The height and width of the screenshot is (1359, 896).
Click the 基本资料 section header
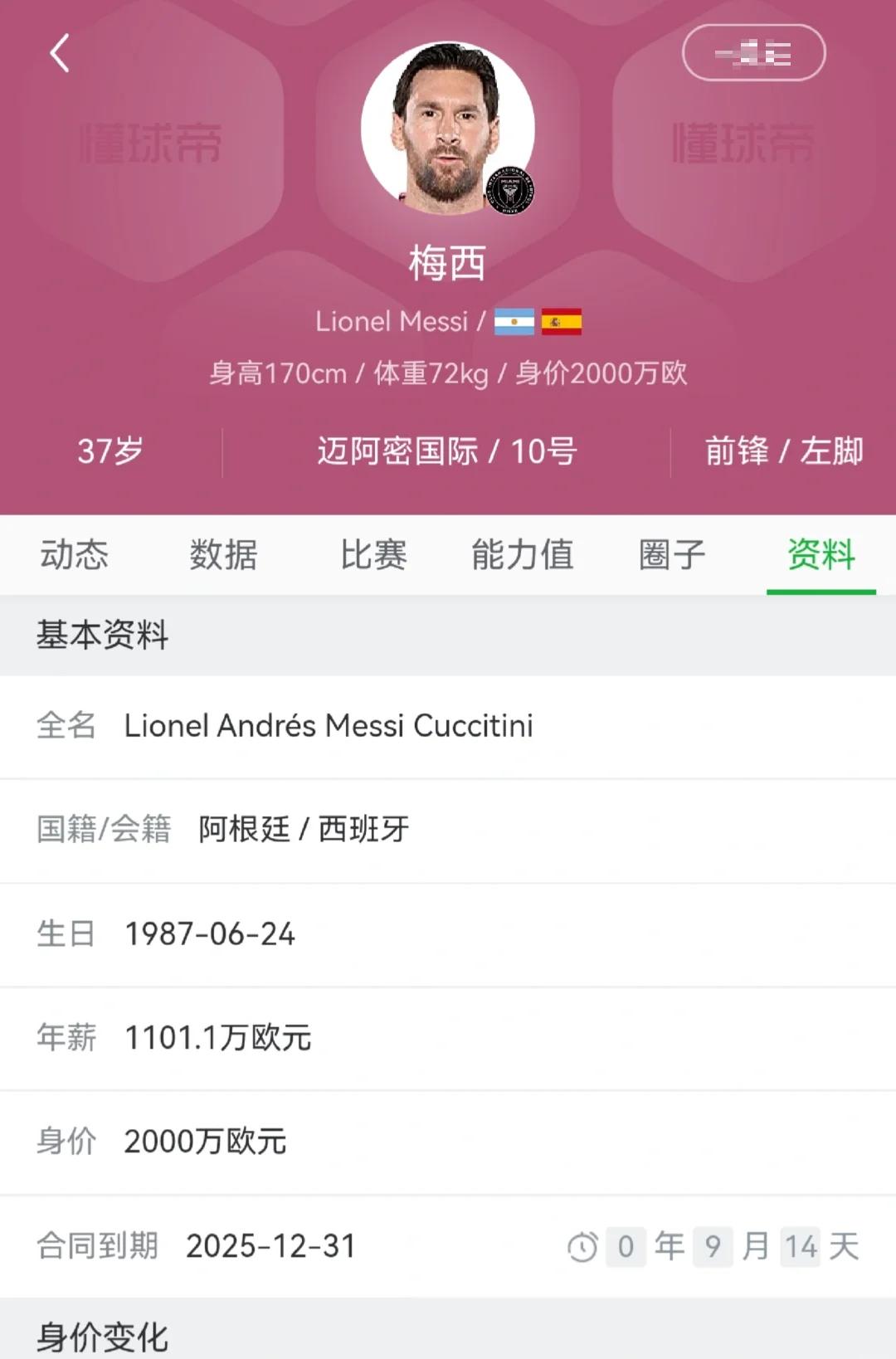coord(101,636)
